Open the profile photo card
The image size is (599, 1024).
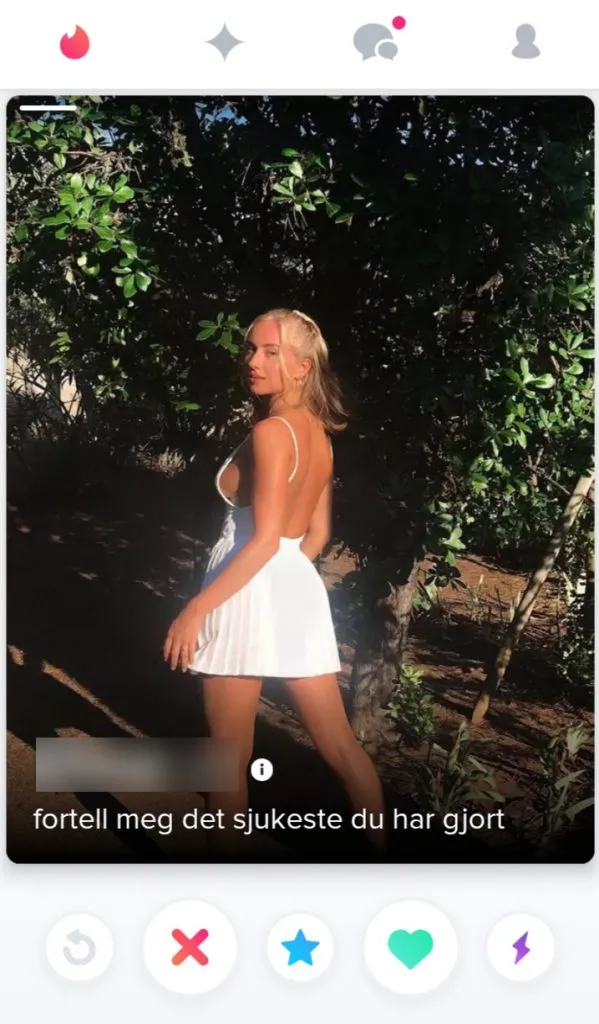tap(300, 479)
